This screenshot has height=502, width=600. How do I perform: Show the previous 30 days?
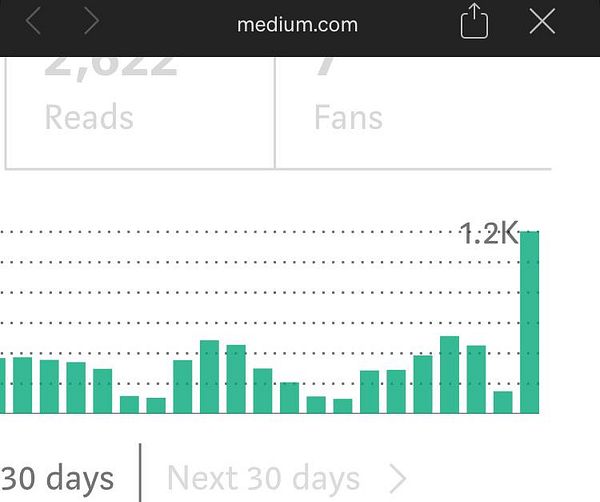click(x=58, y=478)
